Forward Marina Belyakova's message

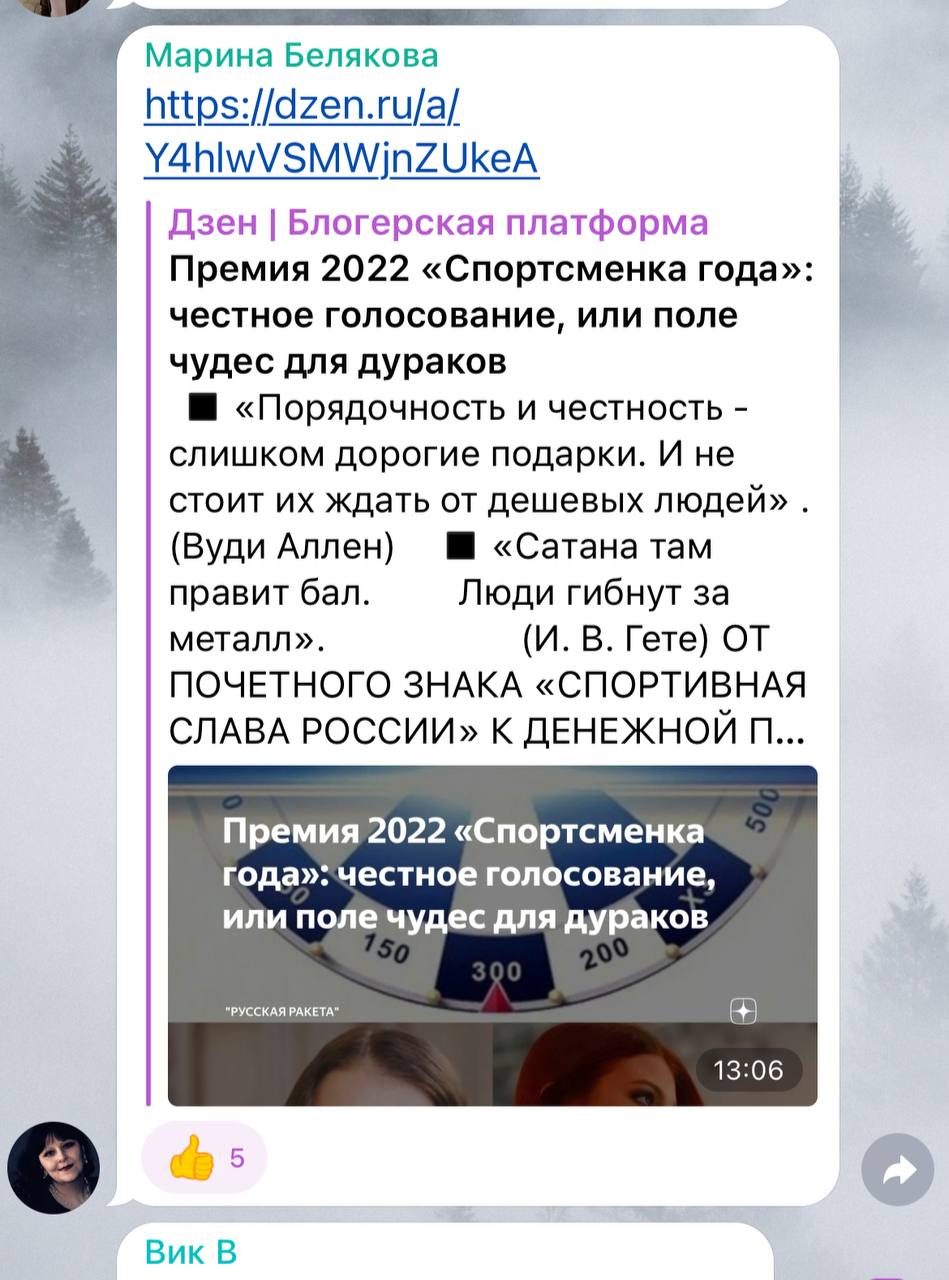[x=897, y=1169]
